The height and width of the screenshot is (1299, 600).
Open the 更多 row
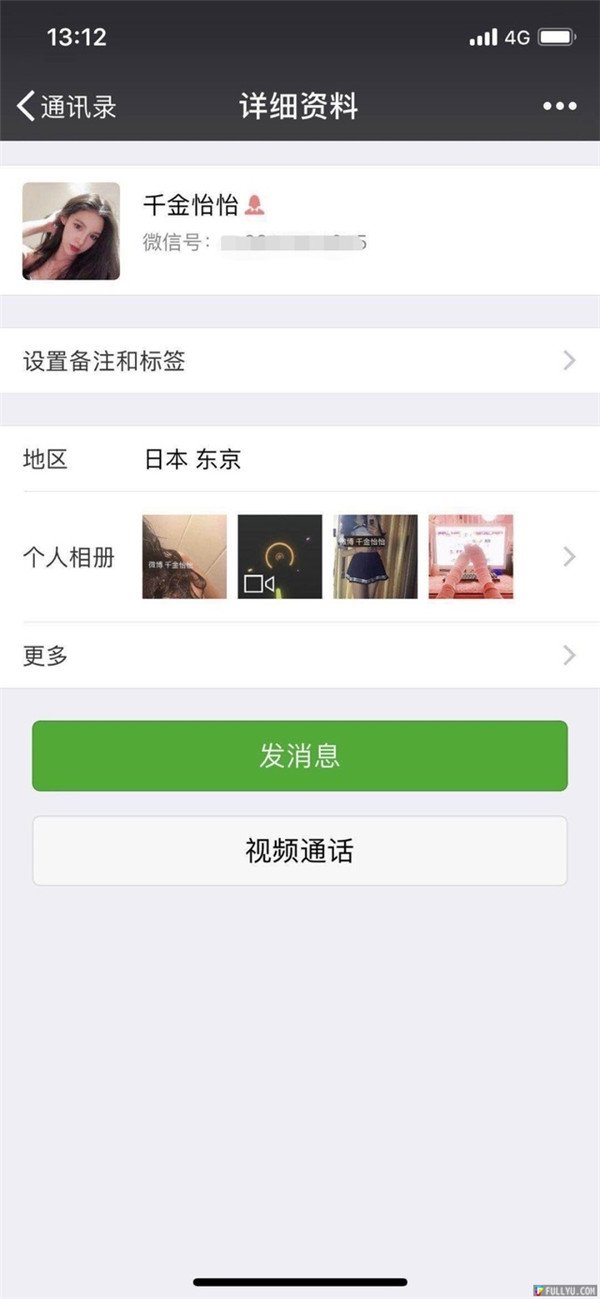point(300,656)
